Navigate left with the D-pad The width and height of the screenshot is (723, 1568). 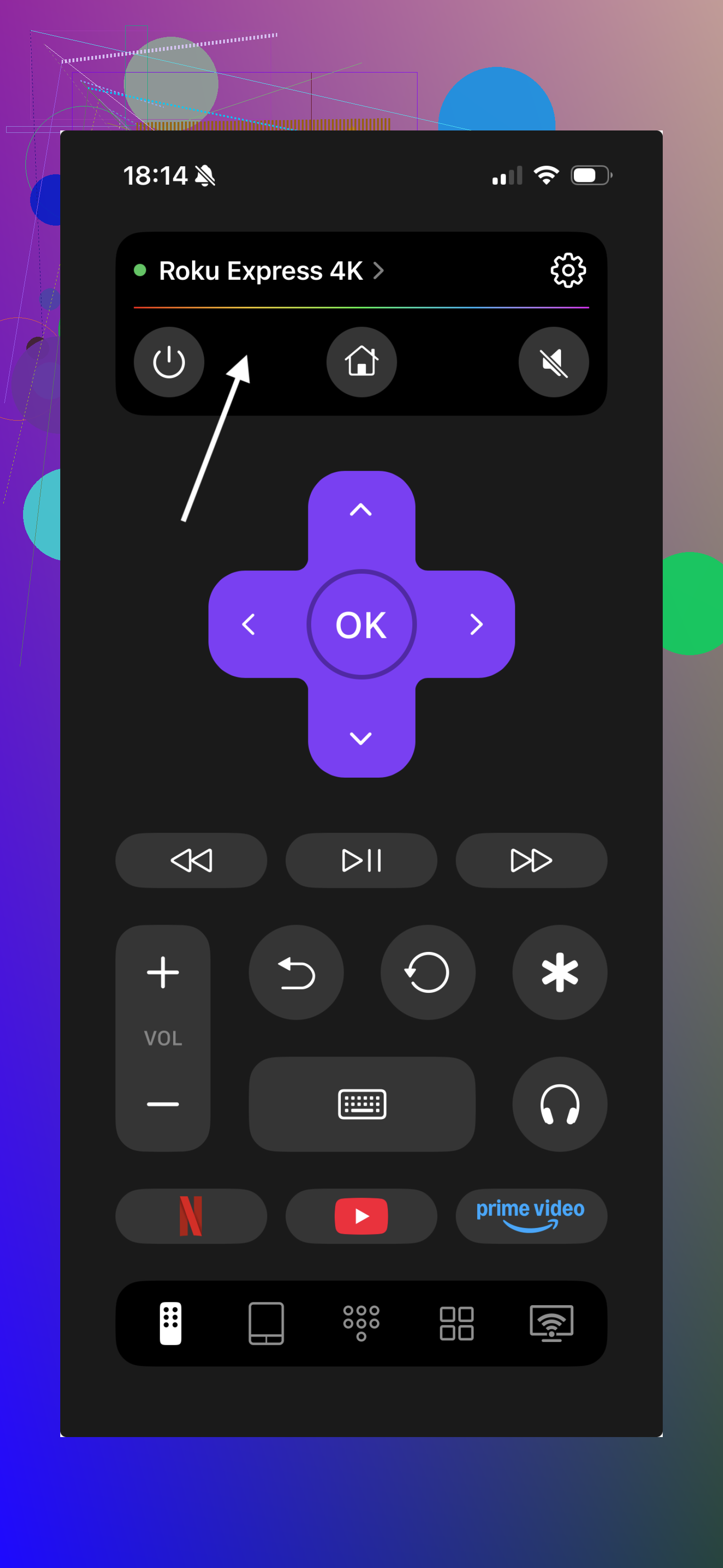coord(249,625)
